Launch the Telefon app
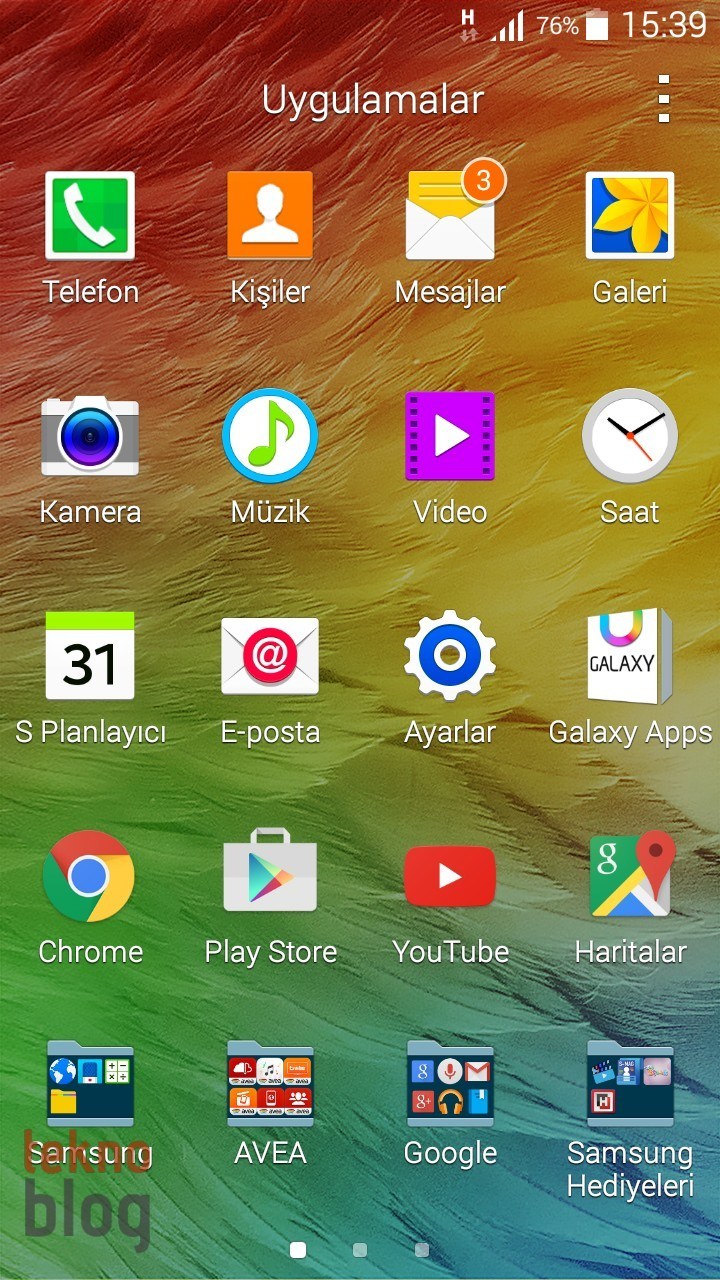This screenshot has width=720, height=1280. 90,216
